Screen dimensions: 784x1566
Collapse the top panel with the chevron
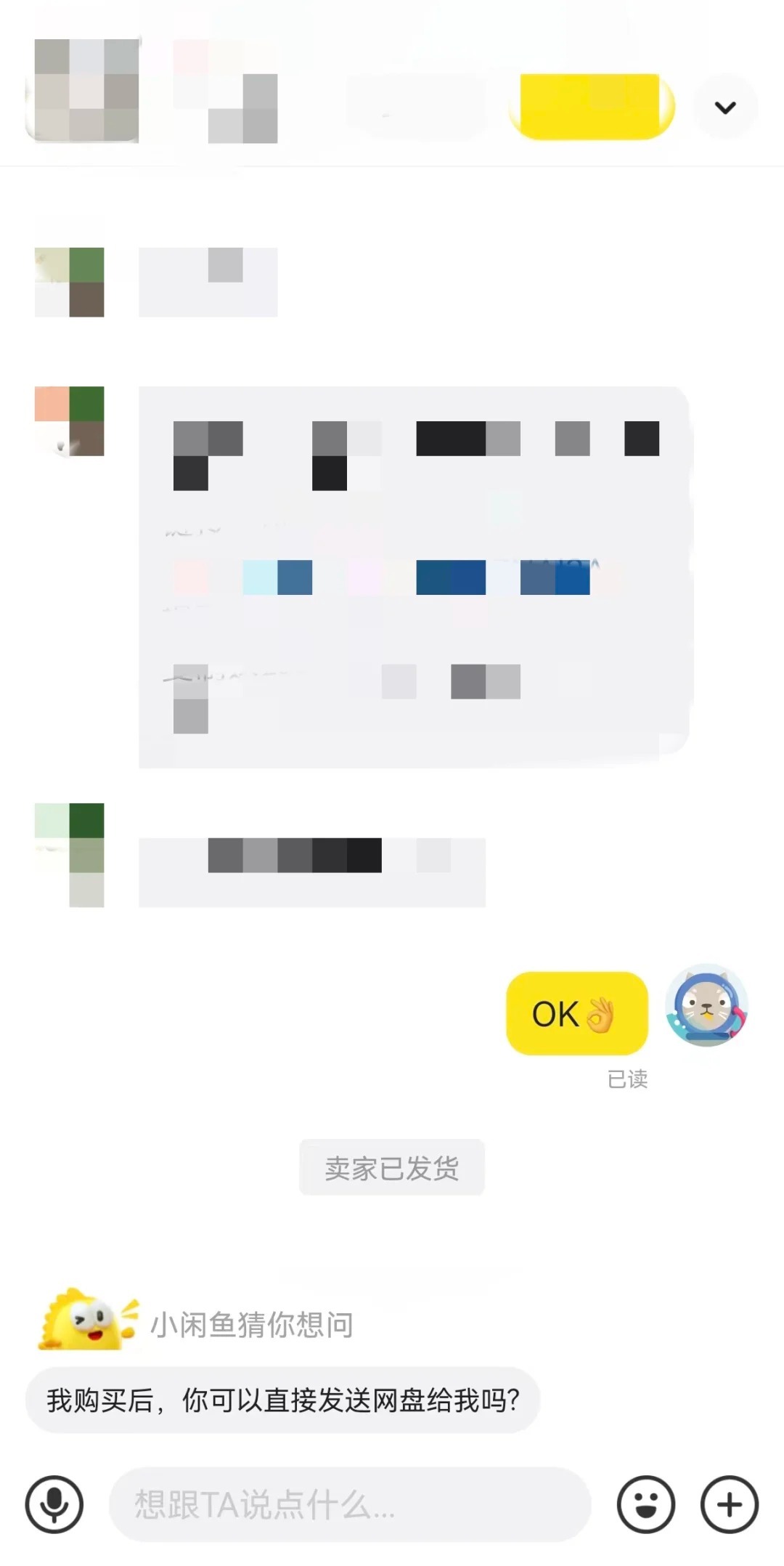724,106
